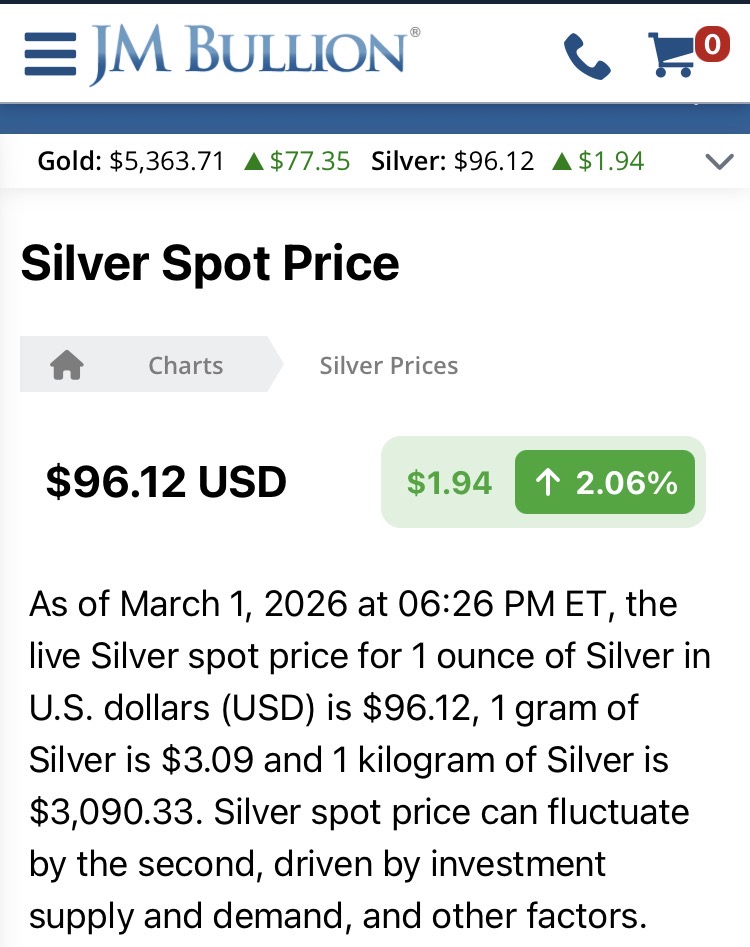Open the hamburger navigation menu
Screen dimensions: 750x947
tap(50, 54)
